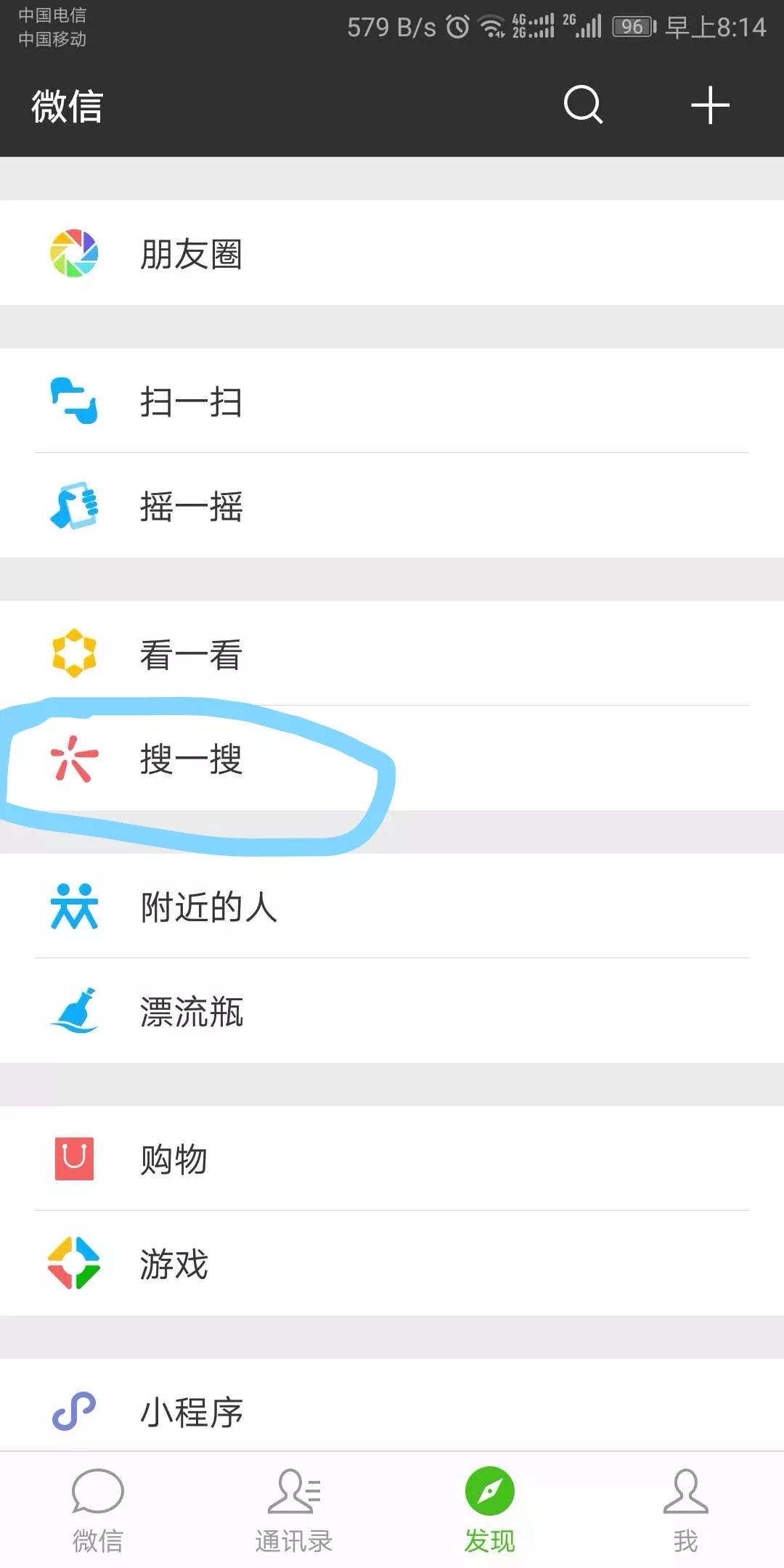Screen dimensions: 784x1568
Task: Switch to the 通讯录 contacts tab
Action: pos(294,1510)
